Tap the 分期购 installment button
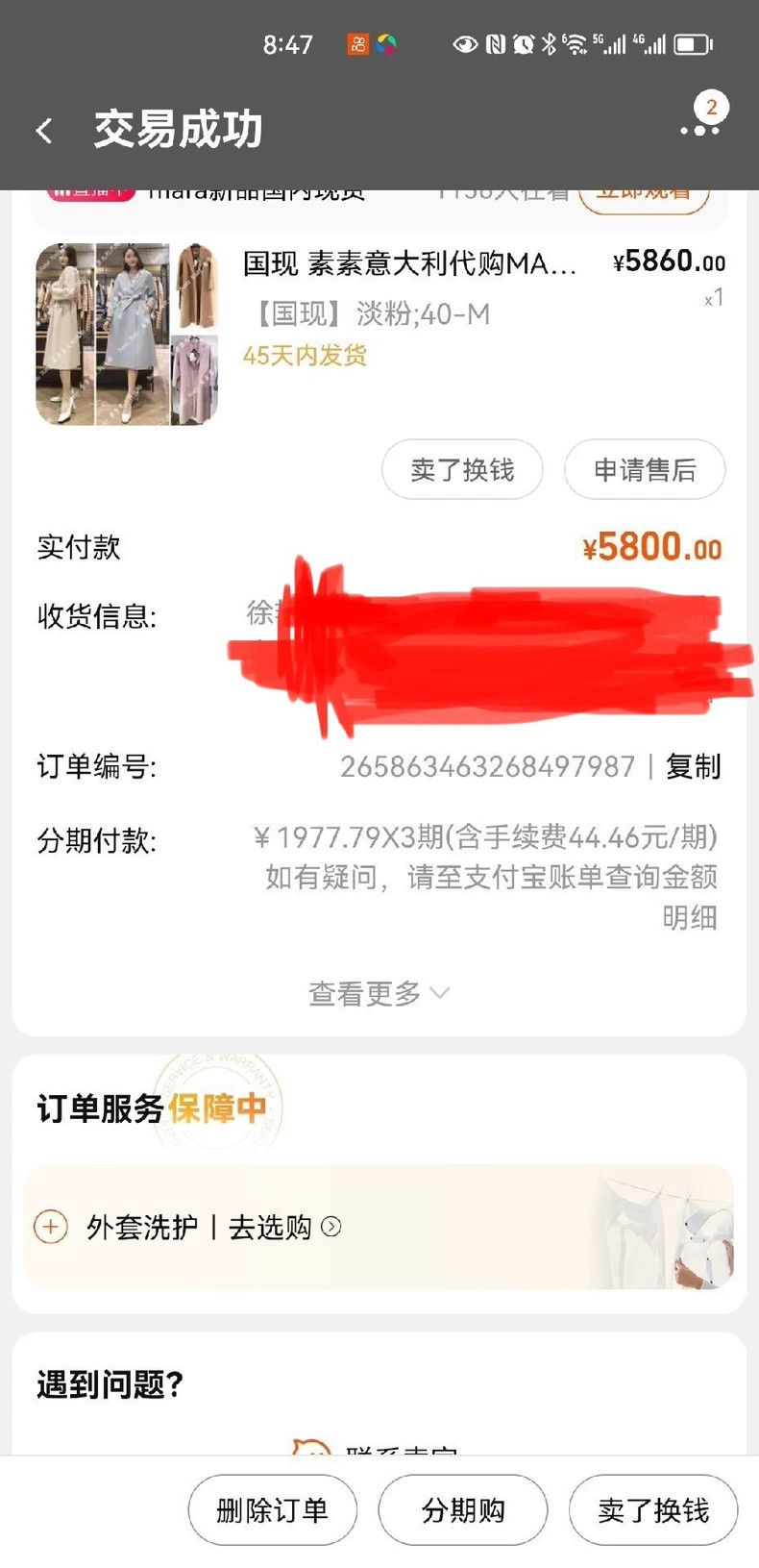Screen dimensions: 759x1568 coord(463,1509)
